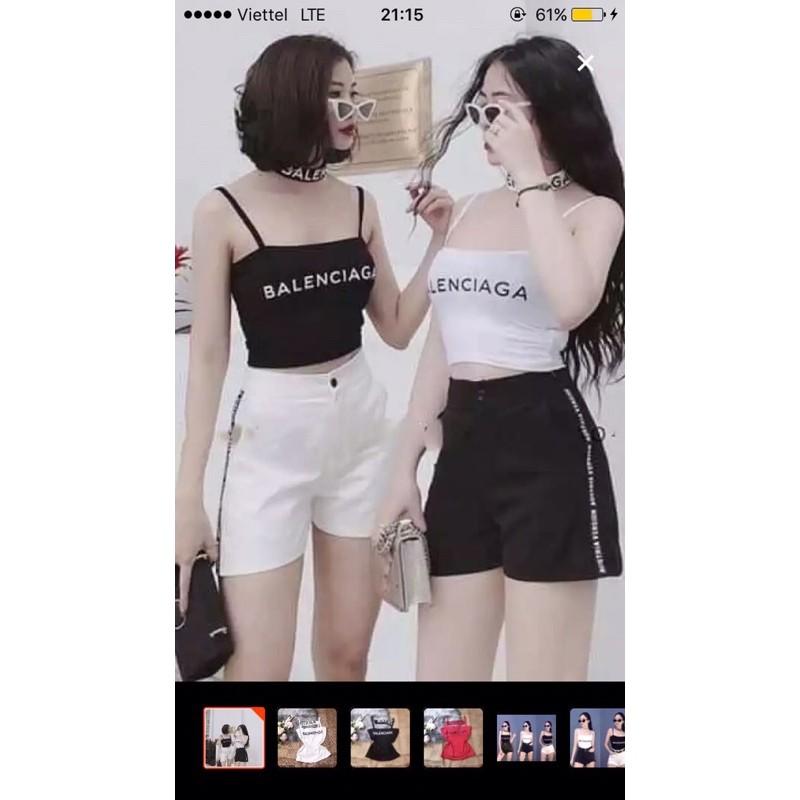This screenshot has width=800, height=800.
Task: Select the first thumbnail of two women
Action: (x=234, y=737)
